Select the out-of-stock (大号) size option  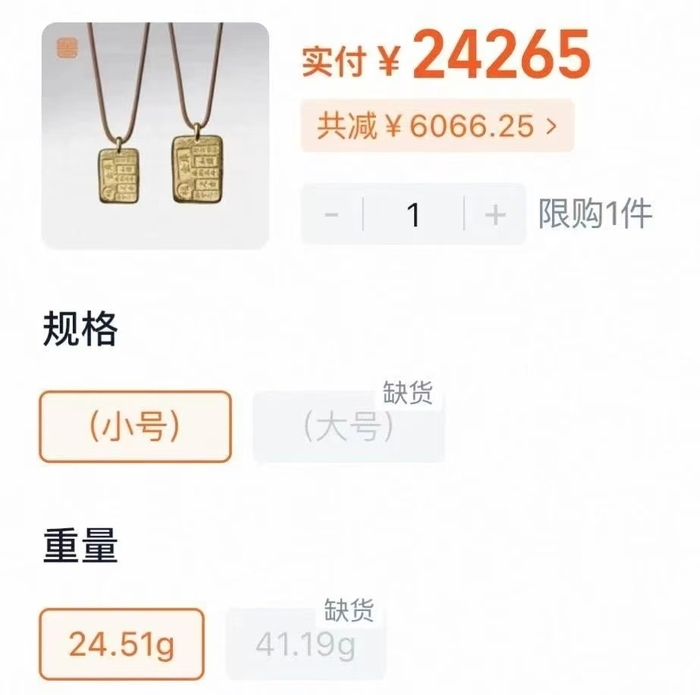click(348, 428)
